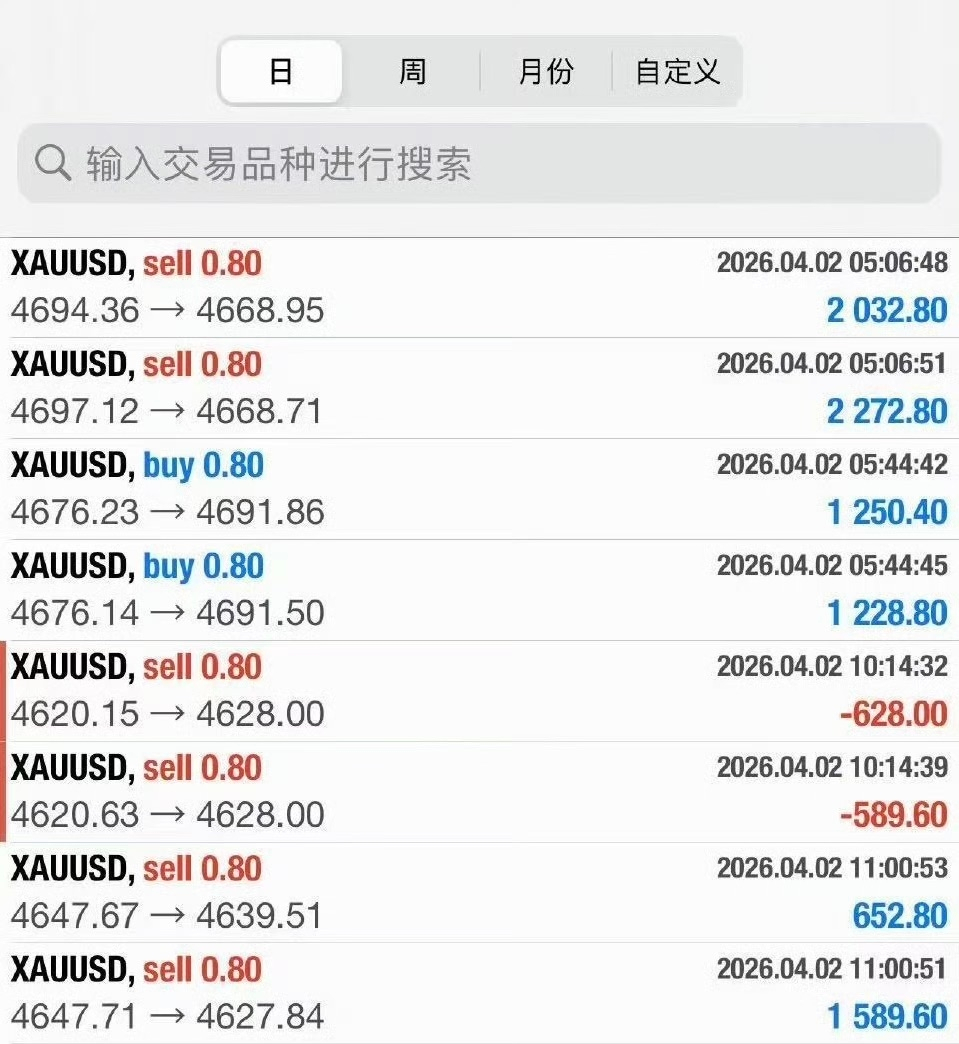Open the sell trade with profit 2 032.80
Screen dimensions: 959x1044
480,288
